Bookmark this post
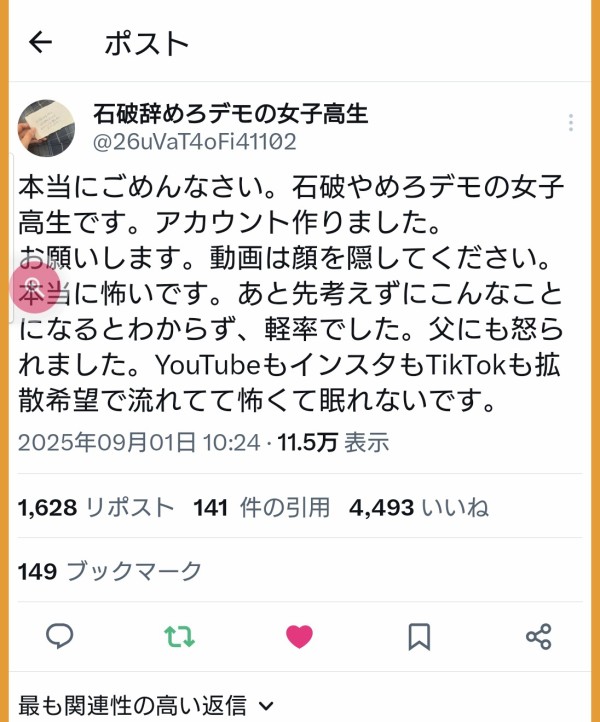The height and width of the screenshot is (722, 600). 419,636
